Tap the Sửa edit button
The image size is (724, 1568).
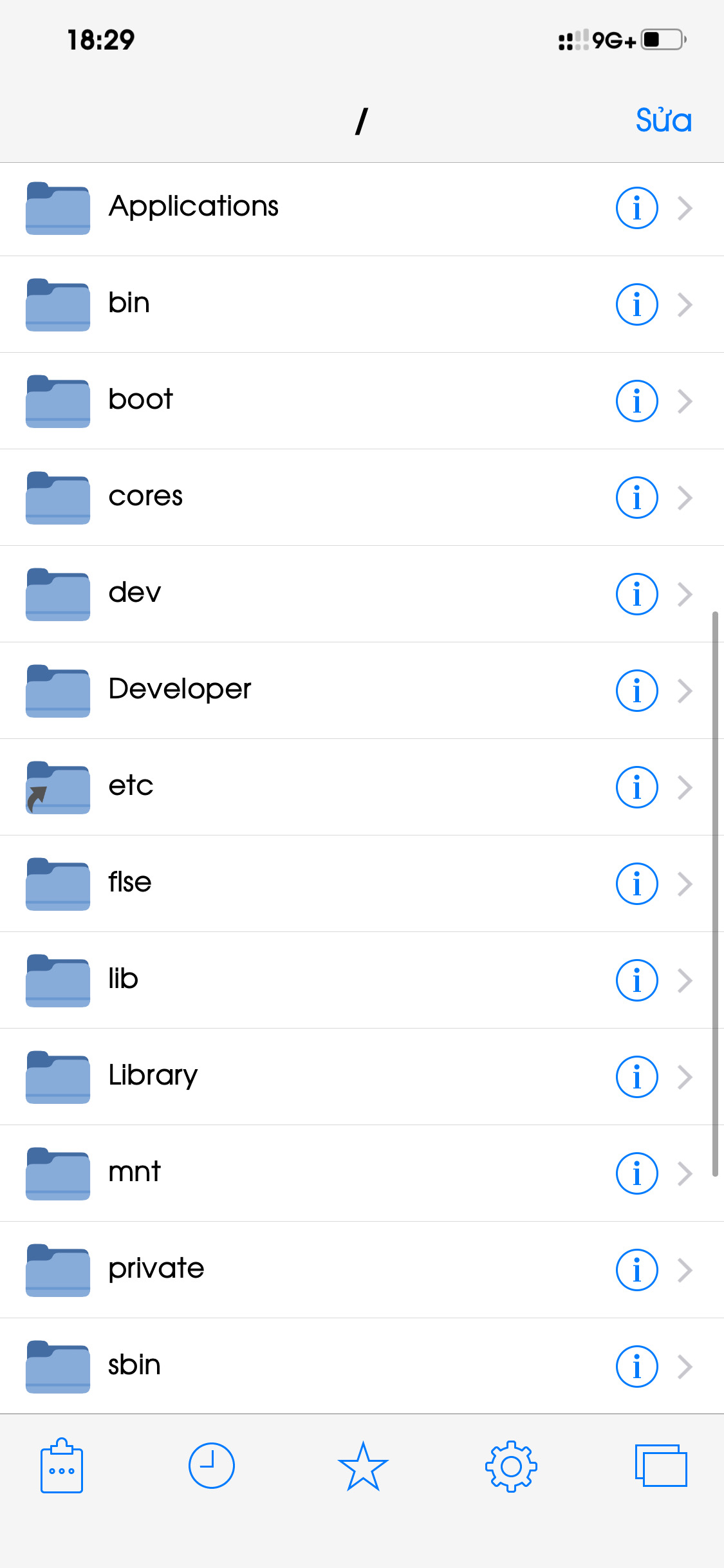pos(664,120)
